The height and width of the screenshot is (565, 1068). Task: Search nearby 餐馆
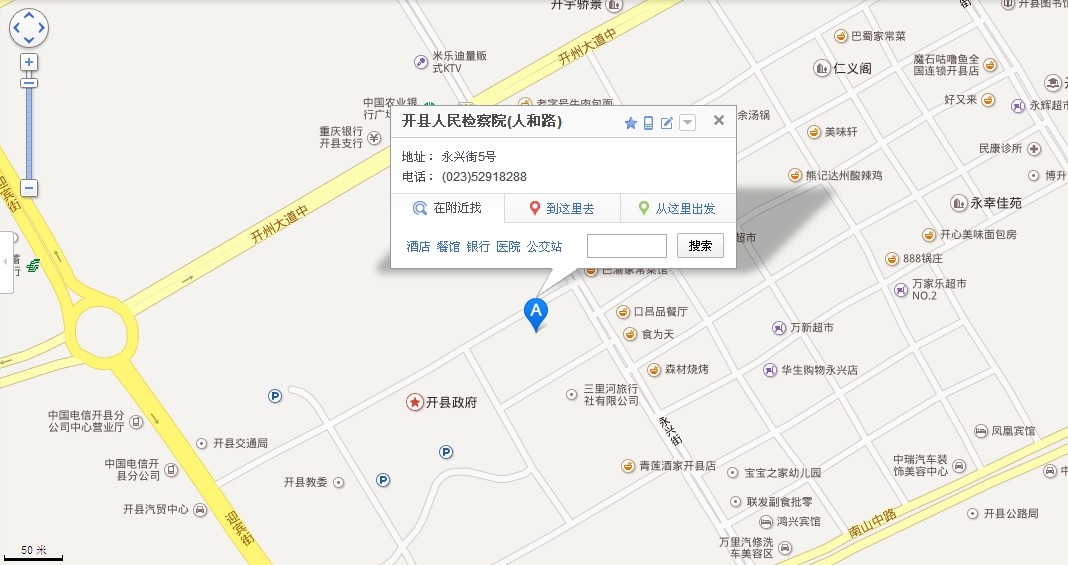tap(447, 246)
